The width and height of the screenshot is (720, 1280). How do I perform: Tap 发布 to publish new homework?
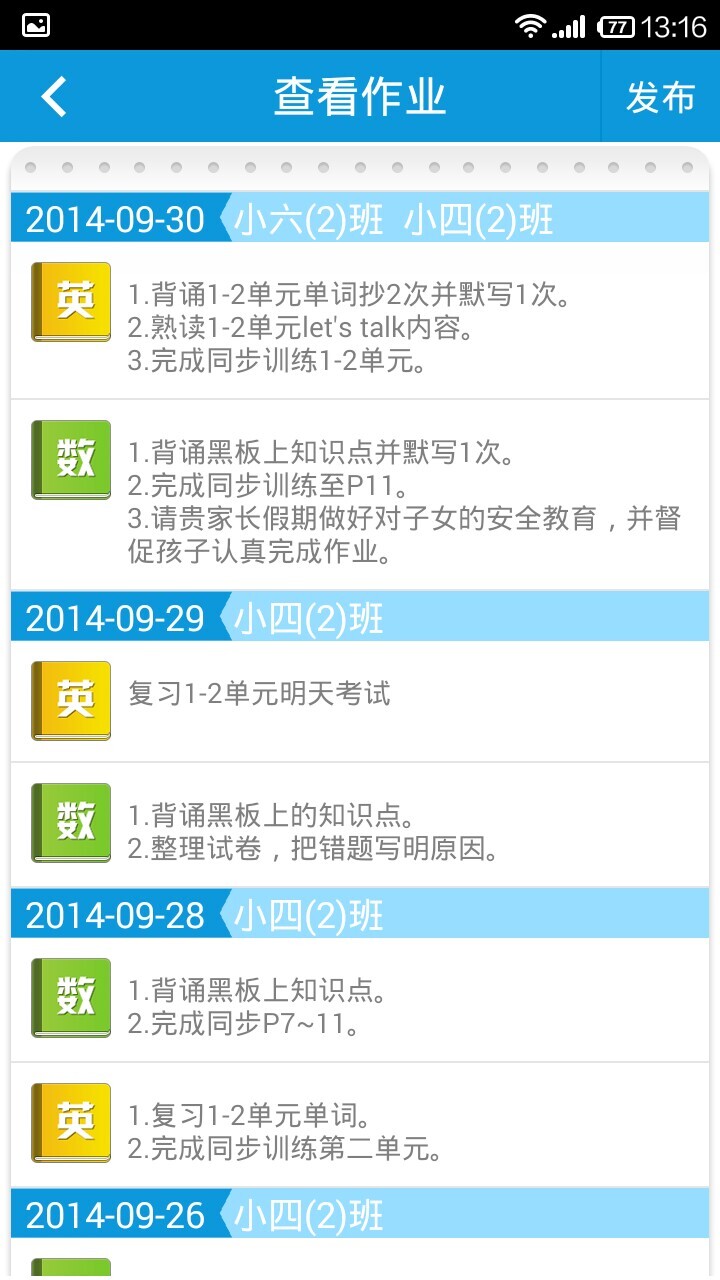[x=660, y=97]
